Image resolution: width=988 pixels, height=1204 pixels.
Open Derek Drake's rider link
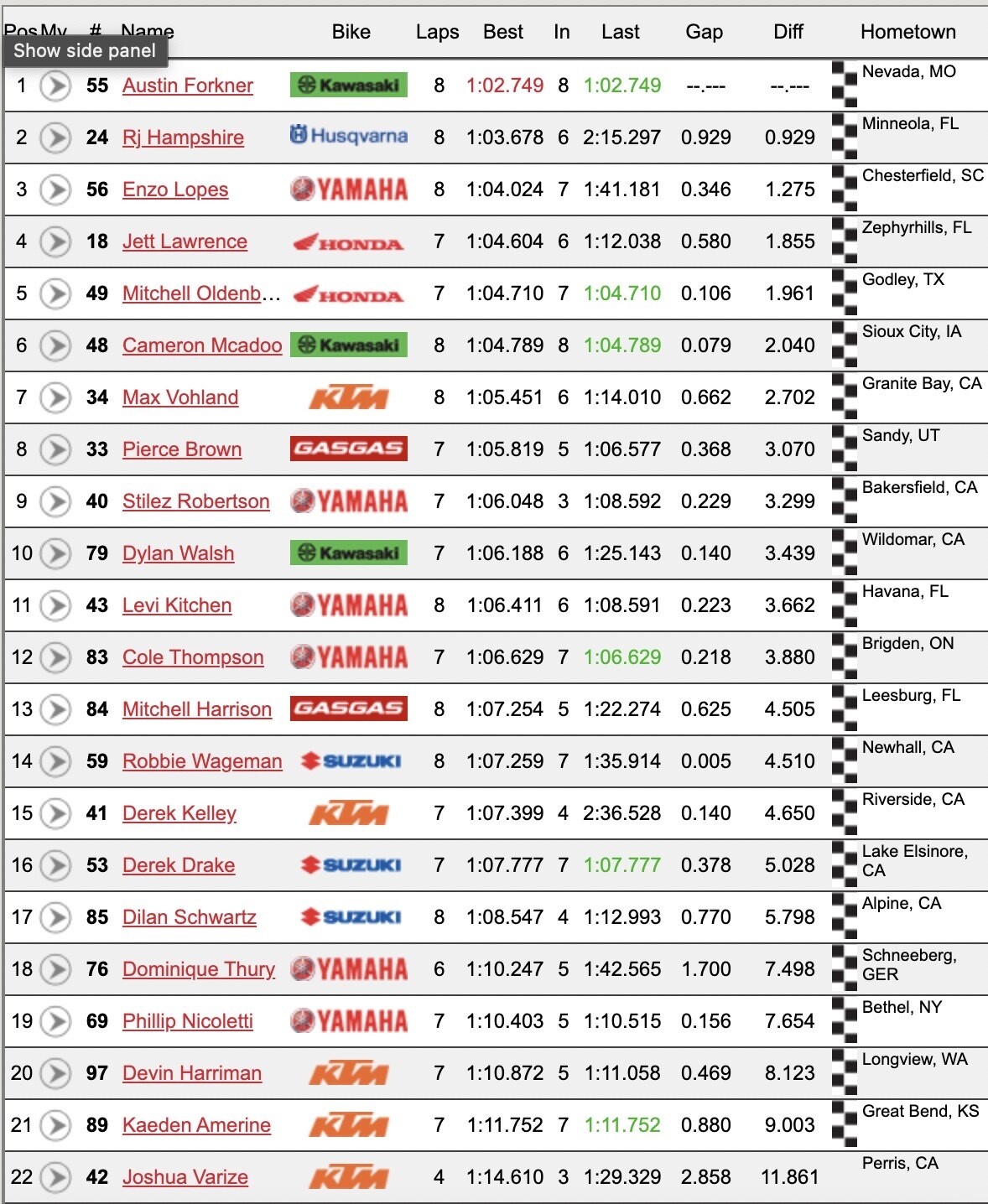(x=179, y=865)
